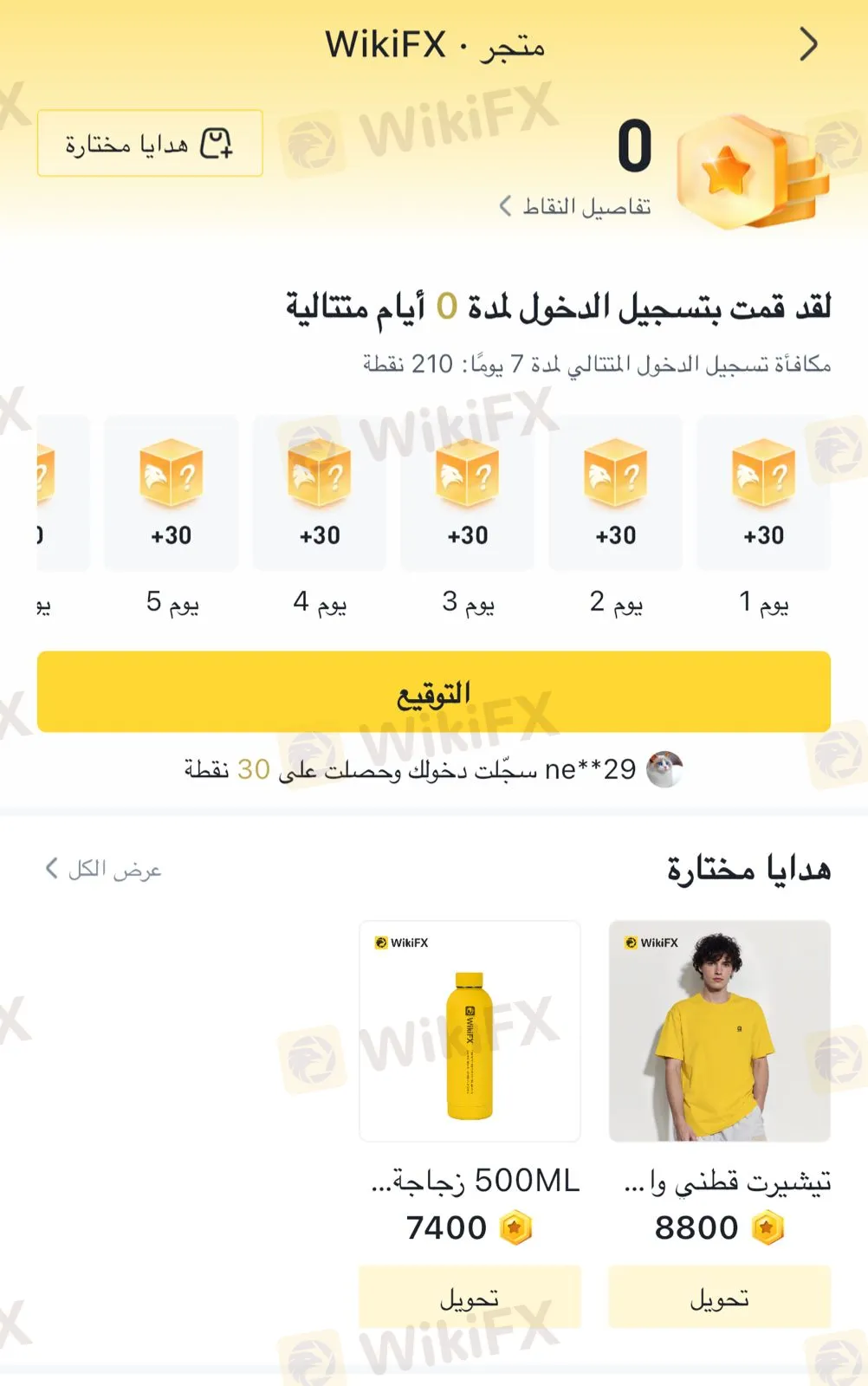The image size is (868, 1386).
Task: Tap تحويل under the 7400 bottle
Action: (470, 1297)
